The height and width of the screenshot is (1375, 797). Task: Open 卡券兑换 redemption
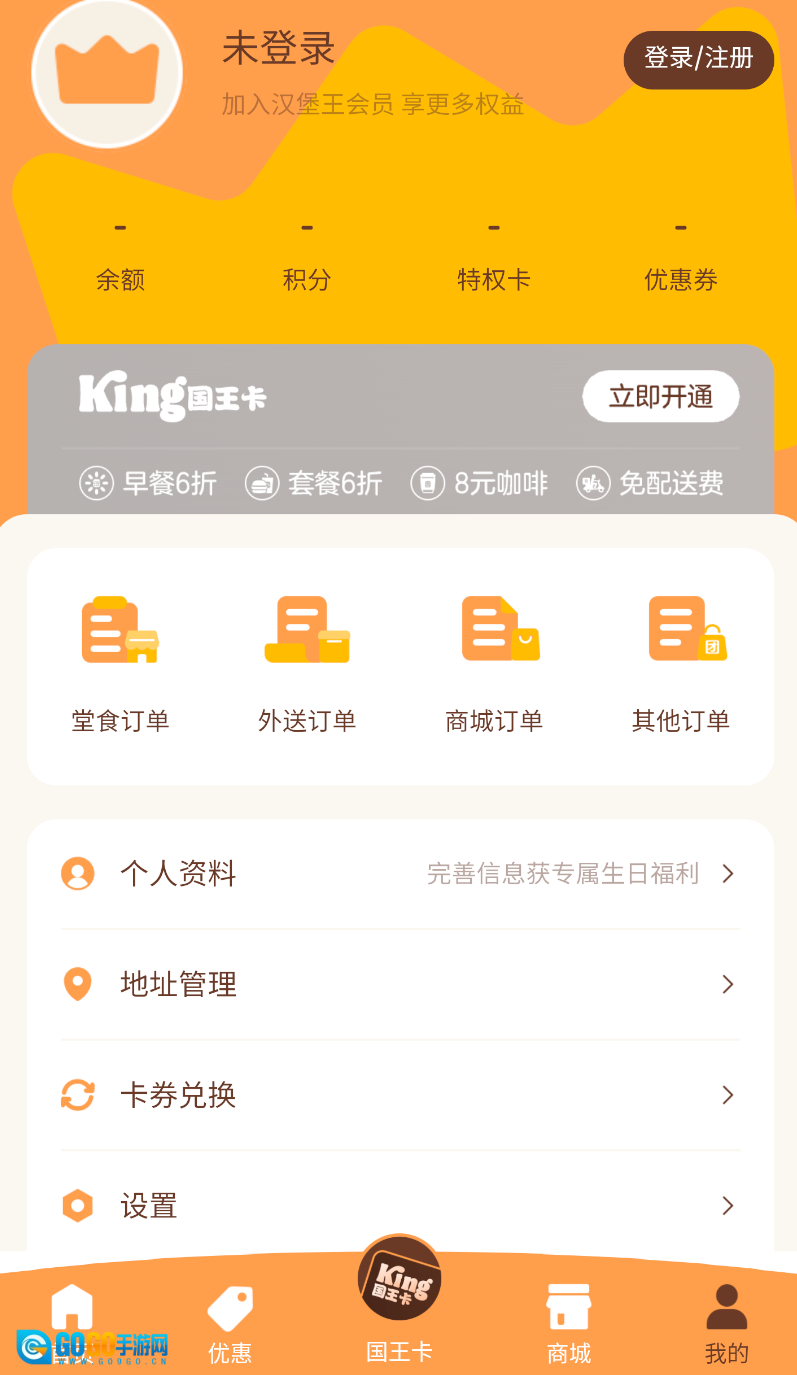coord(400,1095)
